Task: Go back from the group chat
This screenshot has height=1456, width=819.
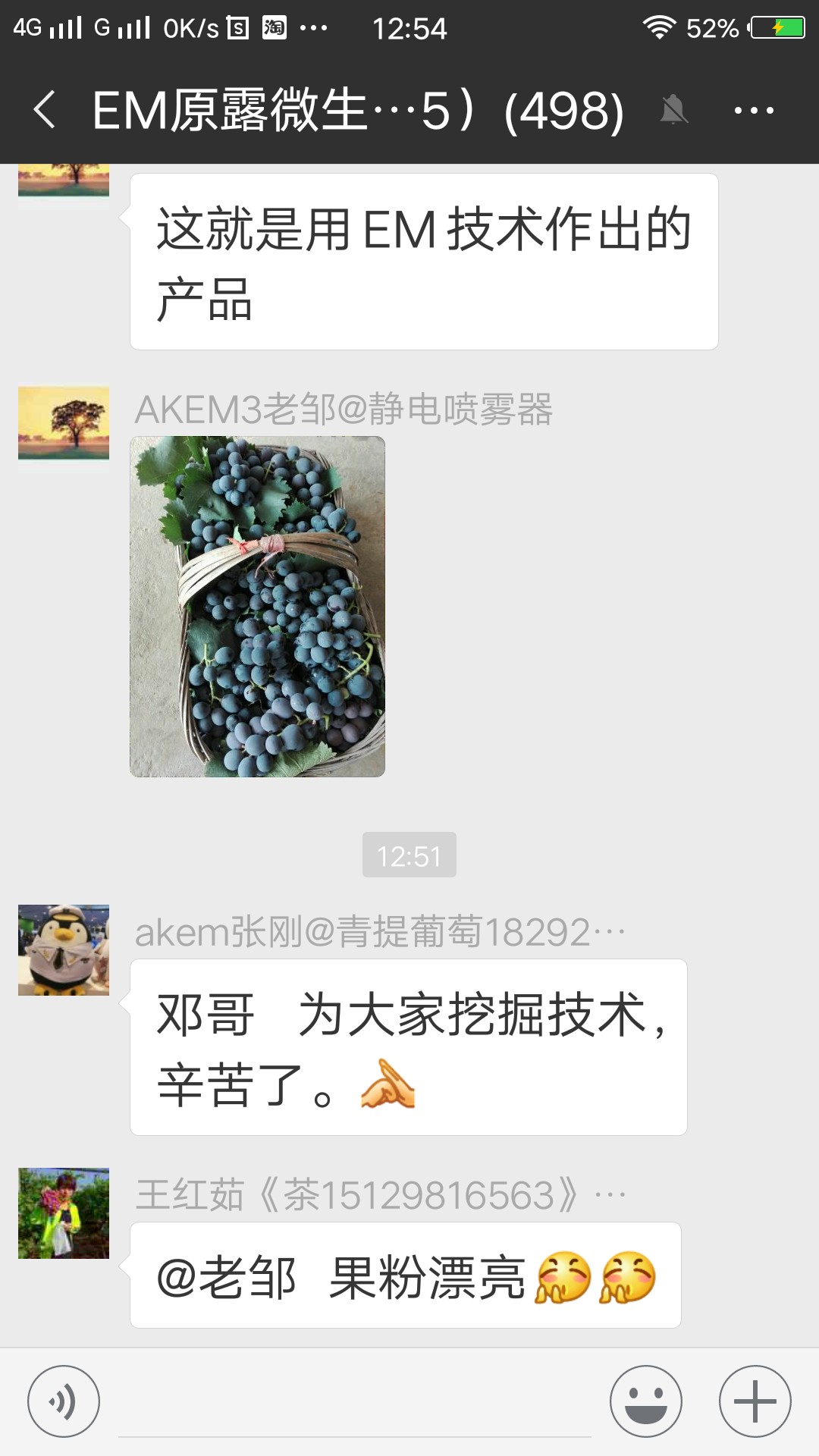Action: coord(45,110)
